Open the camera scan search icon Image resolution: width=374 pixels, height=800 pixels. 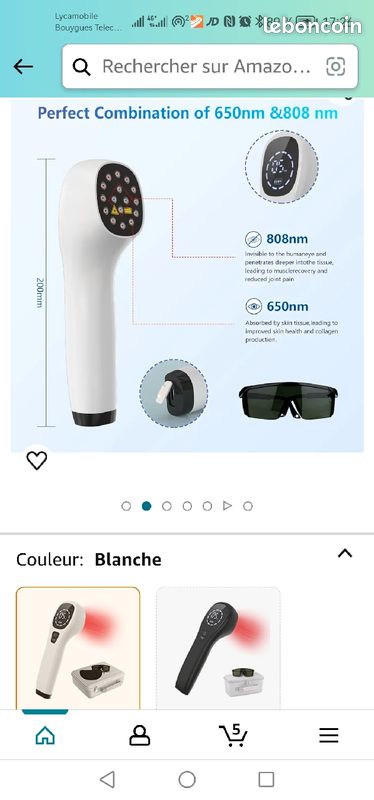tap(335, 66)
